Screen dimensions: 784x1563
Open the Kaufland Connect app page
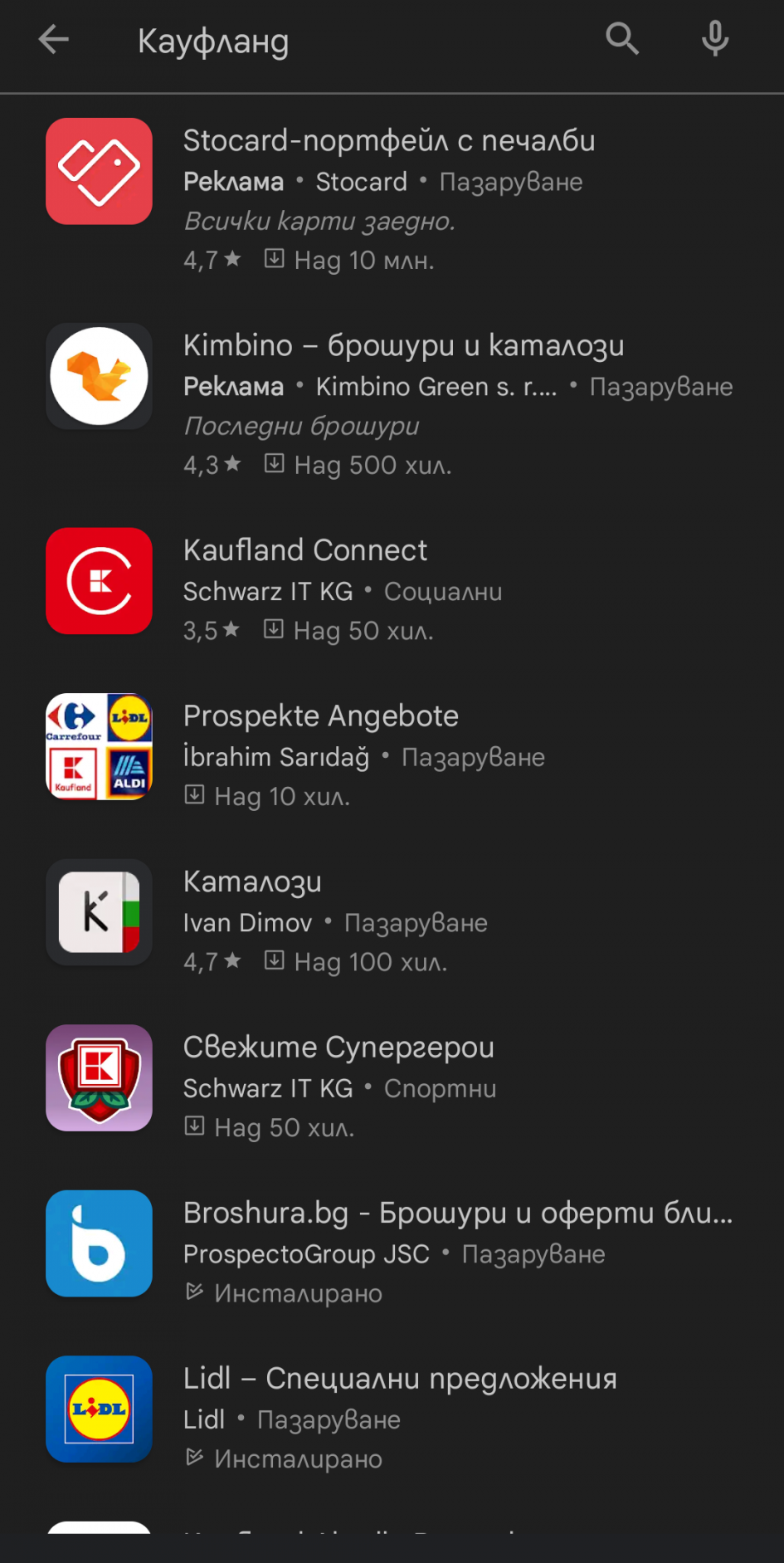pos(305,550)
